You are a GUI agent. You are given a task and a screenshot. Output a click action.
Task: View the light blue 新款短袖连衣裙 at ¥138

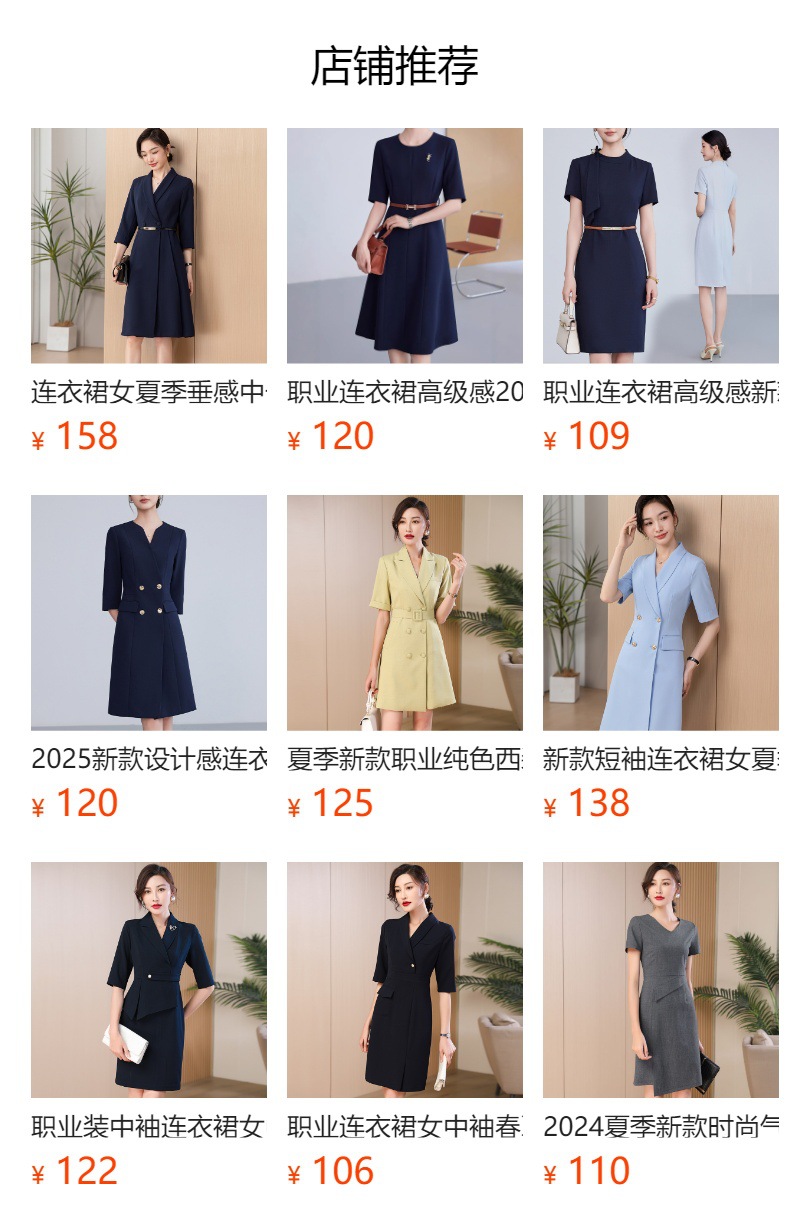click(x=660, y=613)
